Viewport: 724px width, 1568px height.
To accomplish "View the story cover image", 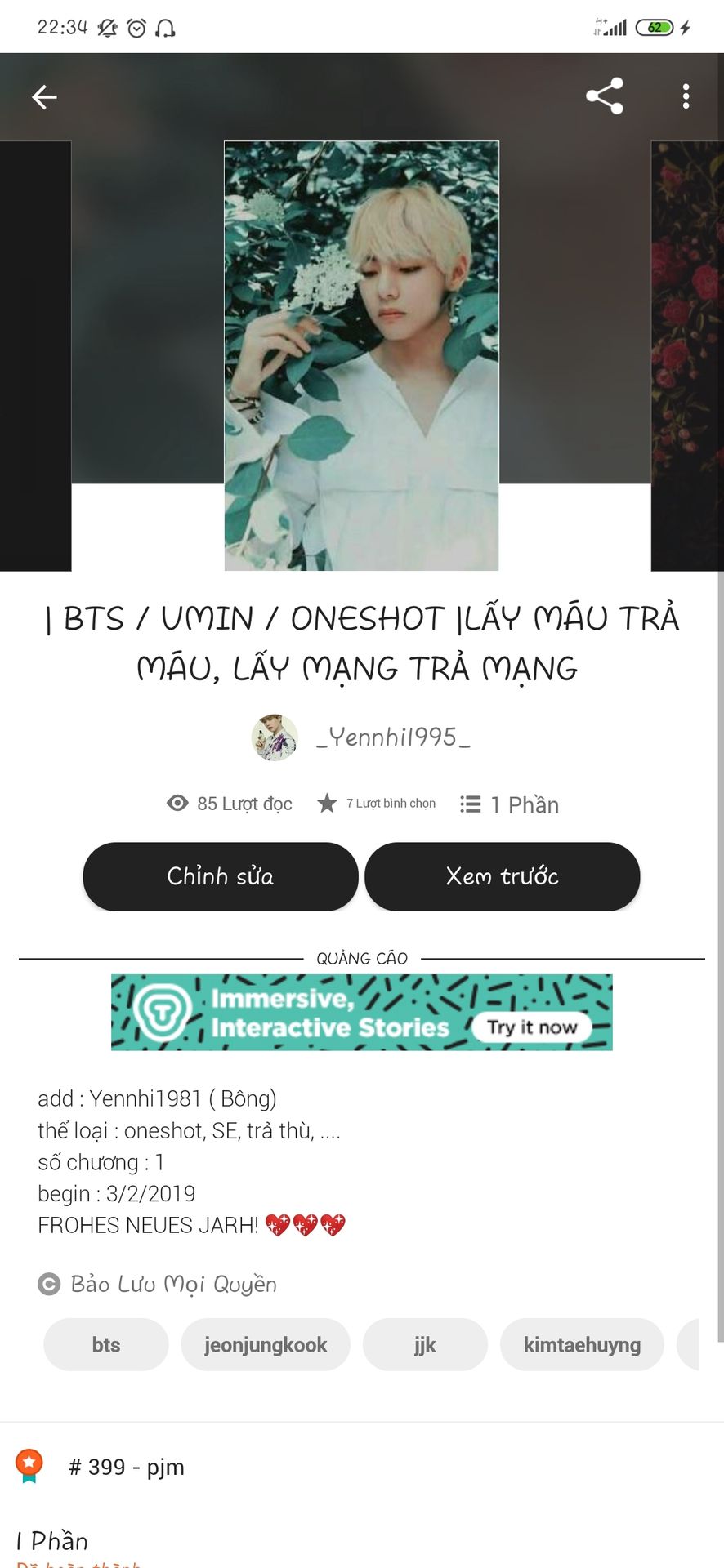I will 361,355.
